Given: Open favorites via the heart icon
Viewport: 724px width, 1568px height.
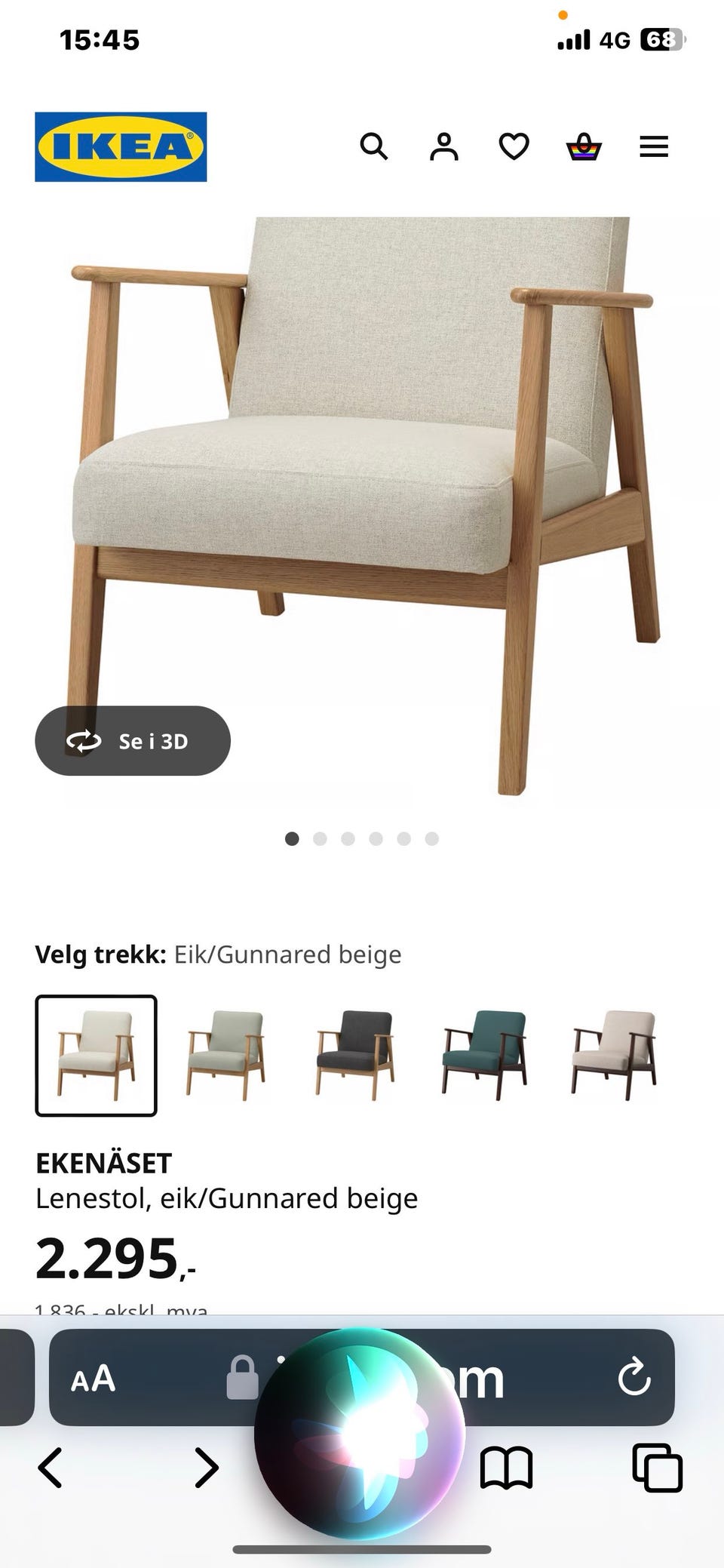Looking at the screenshot, I should point(513,146).
